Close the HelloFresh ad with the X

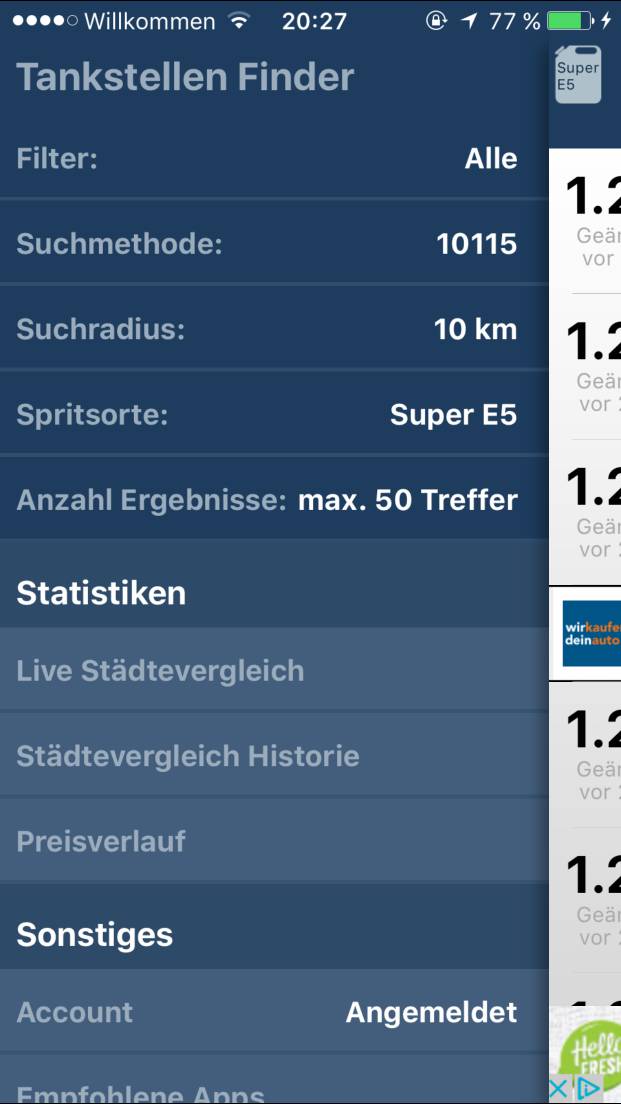point(557,1089)
